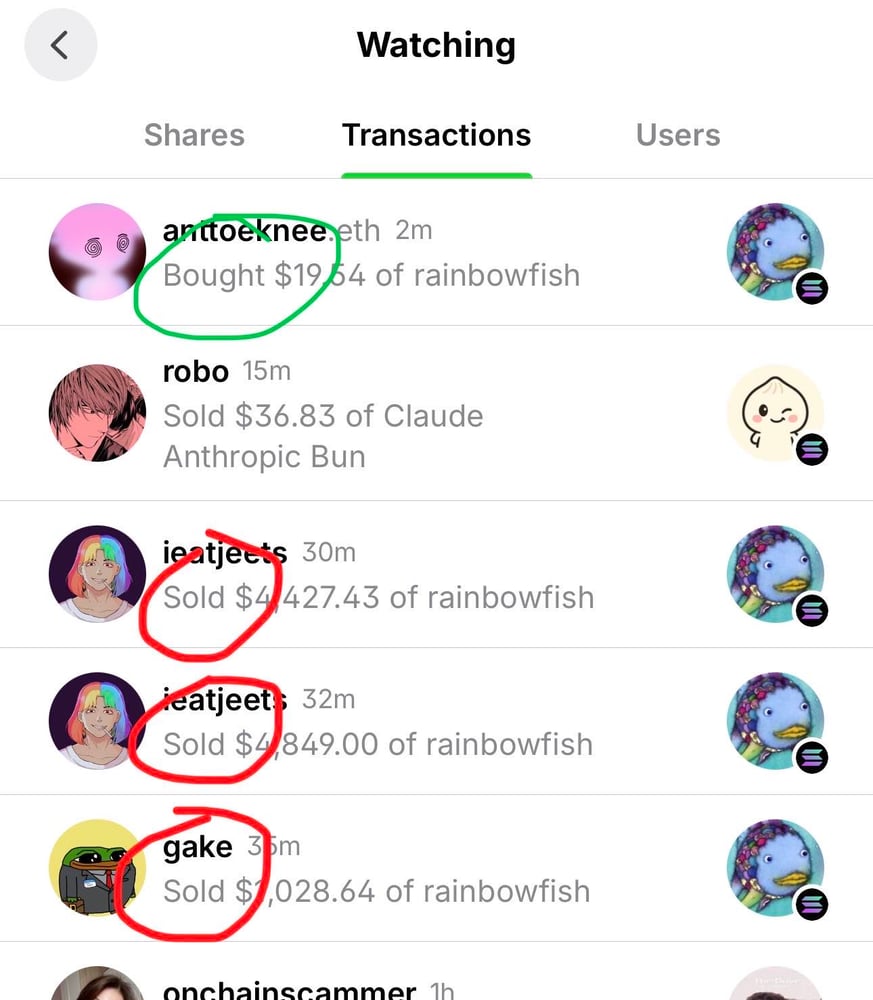Open robo's Claude Anthropic Bun sale

coord(400,416)
